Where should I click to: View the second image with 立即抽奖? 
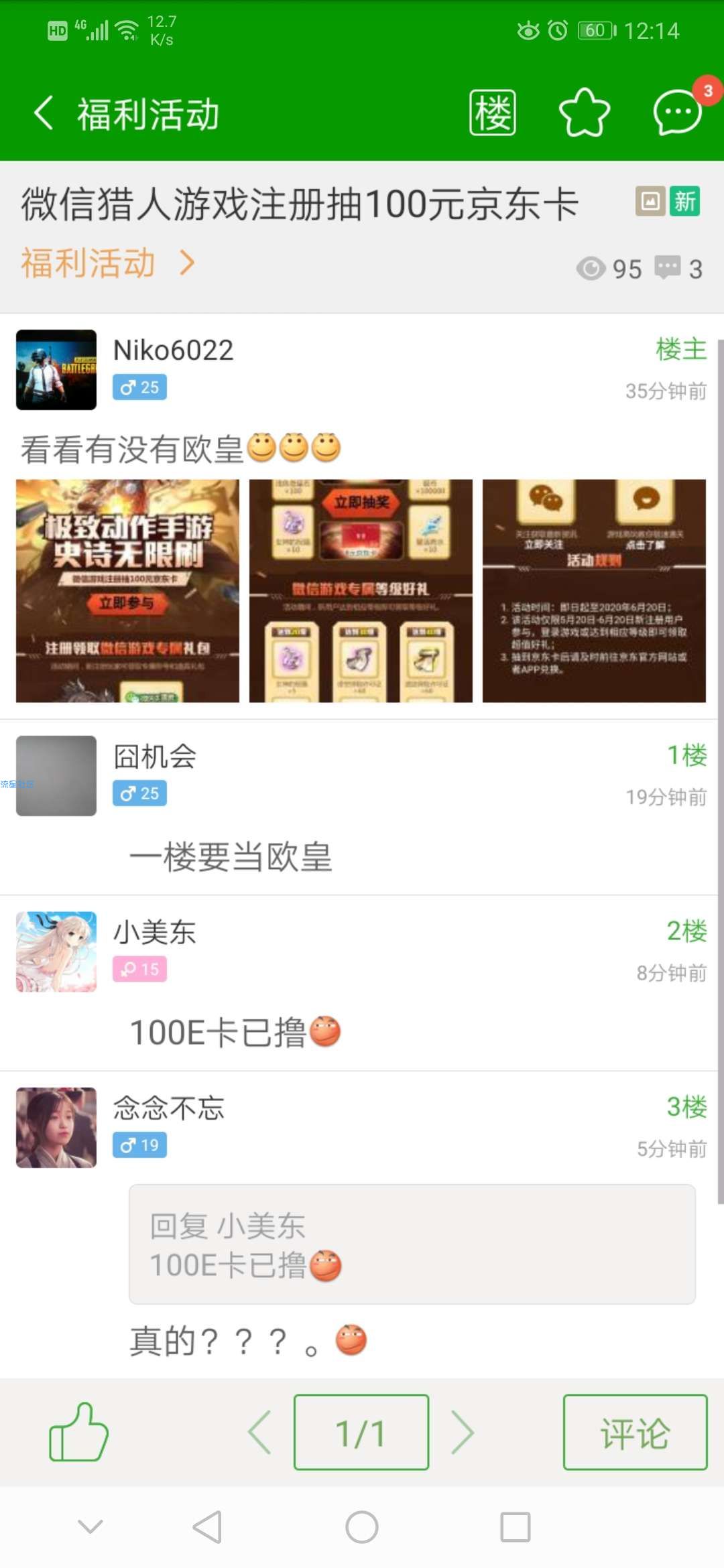(361, 591)
